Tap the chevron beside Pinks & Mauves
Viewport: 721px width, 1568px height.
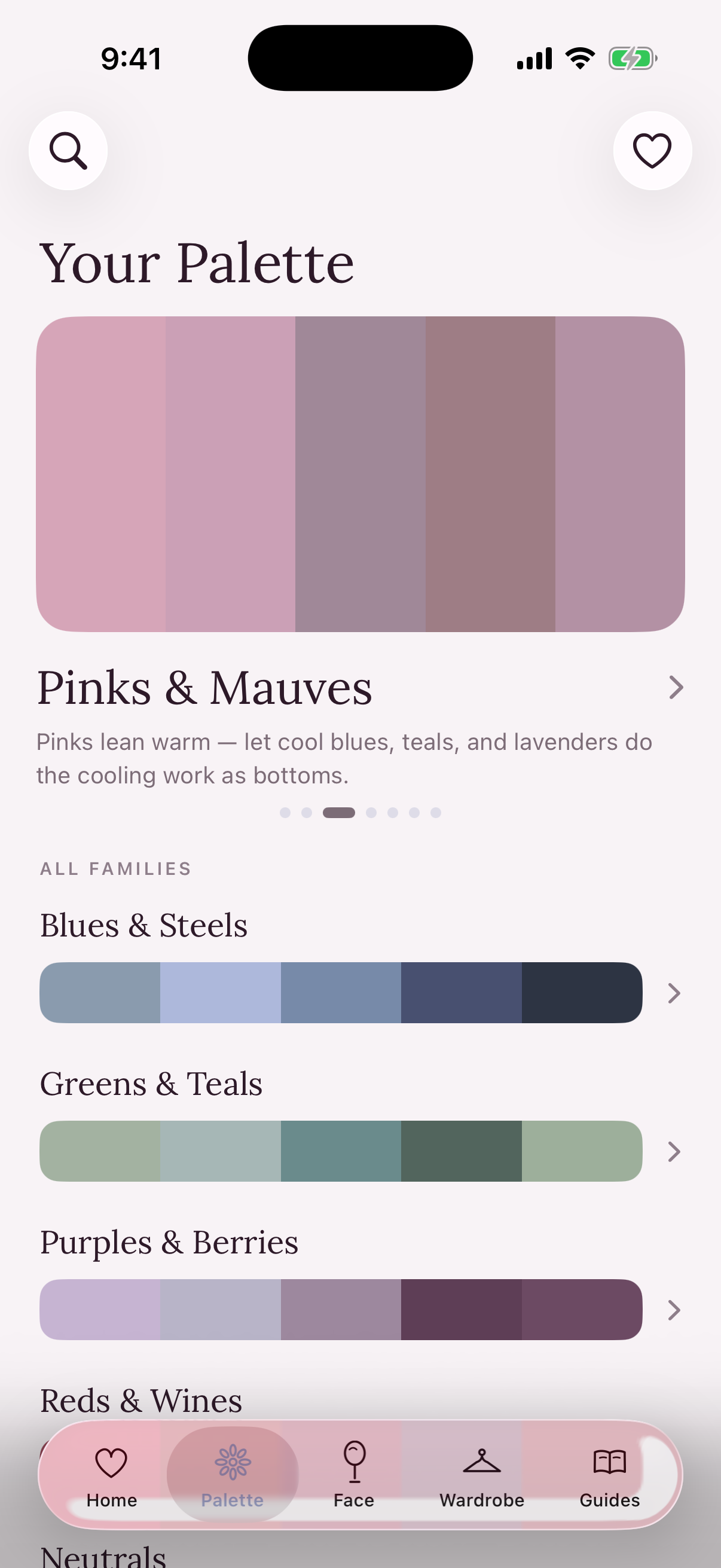pyautogui.click(x=676, y=687)
